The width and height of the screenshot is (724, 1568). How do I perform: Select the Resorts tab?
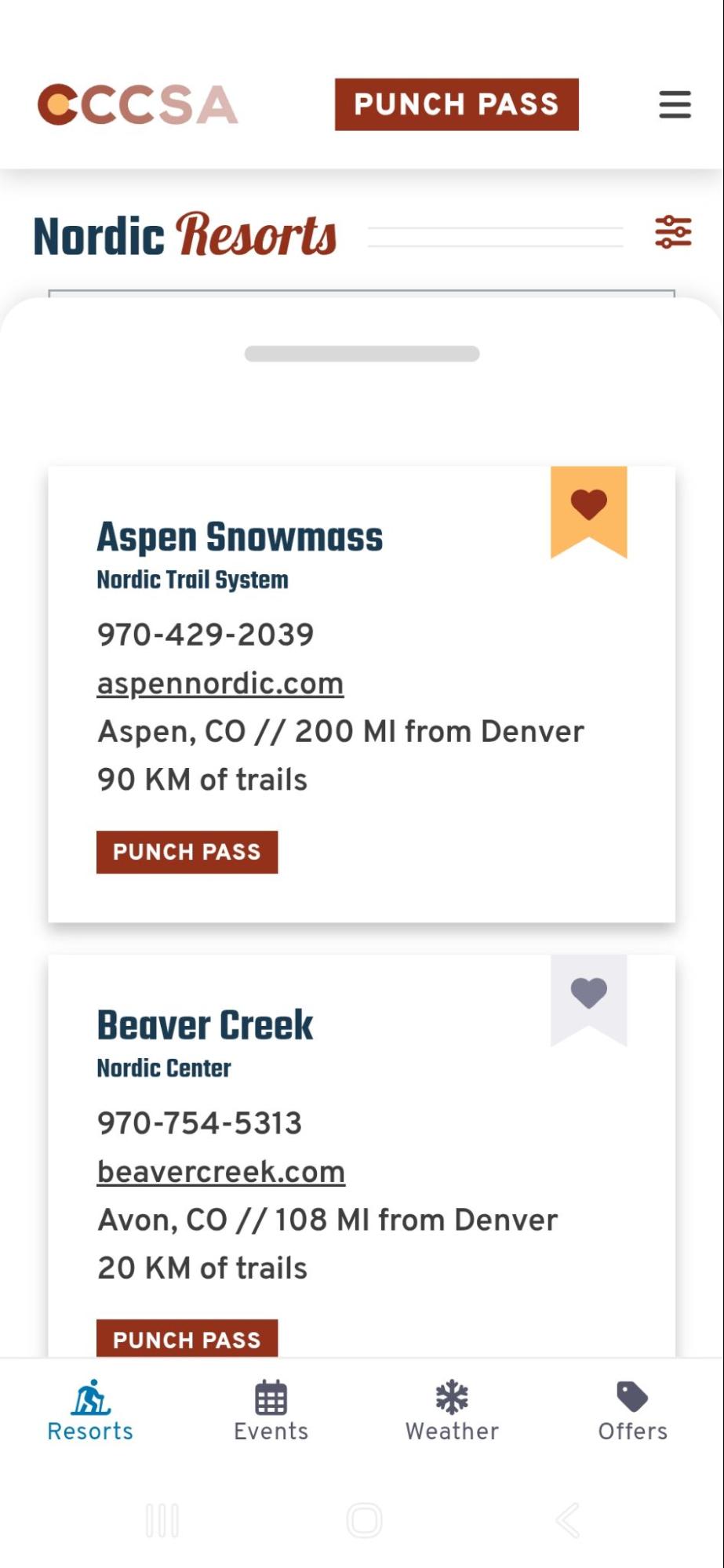pyautogui.click(x=90, y=1411)
